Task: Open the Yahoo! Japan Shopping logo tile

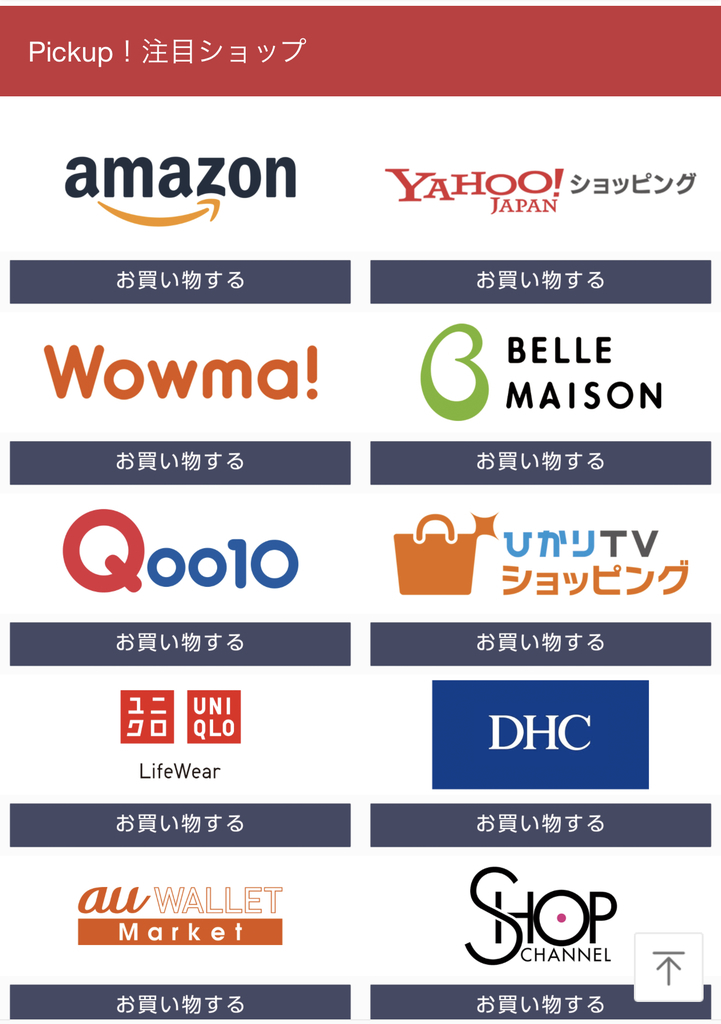Action: point(540,188)
